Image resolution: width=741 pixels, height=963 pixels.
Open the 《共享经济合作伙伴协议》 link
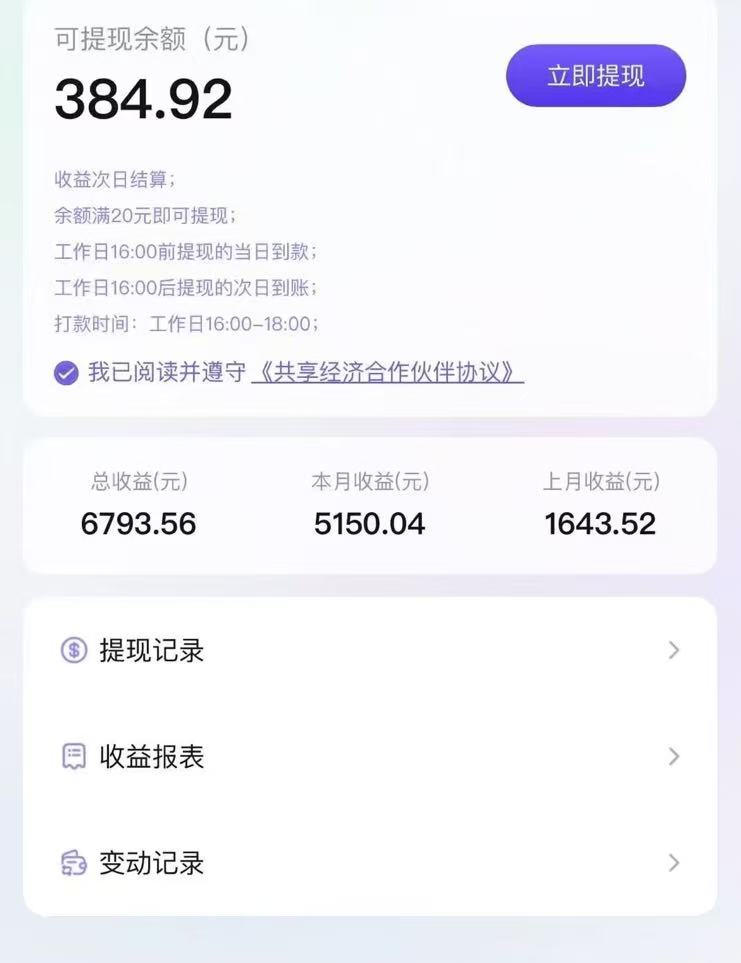click(387, 373)
